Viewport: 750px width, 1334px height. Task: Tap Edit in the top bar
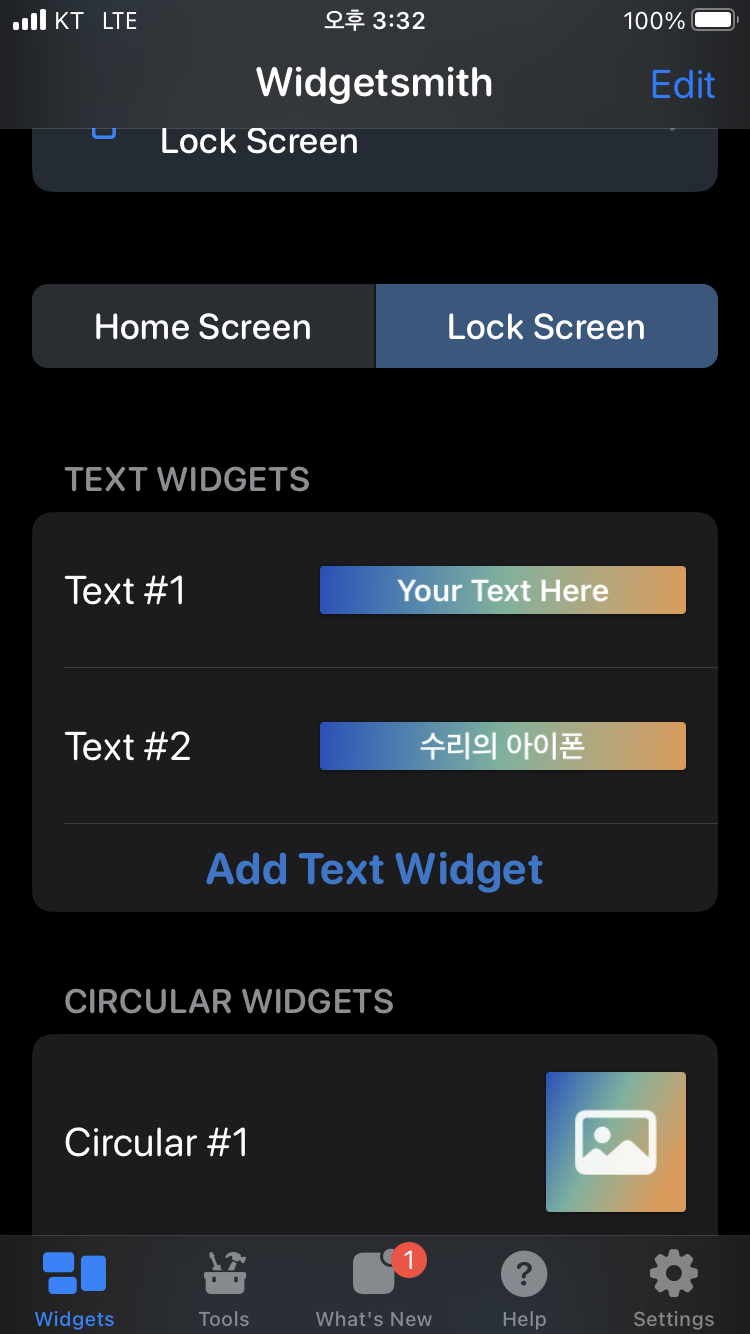[683, 85]
